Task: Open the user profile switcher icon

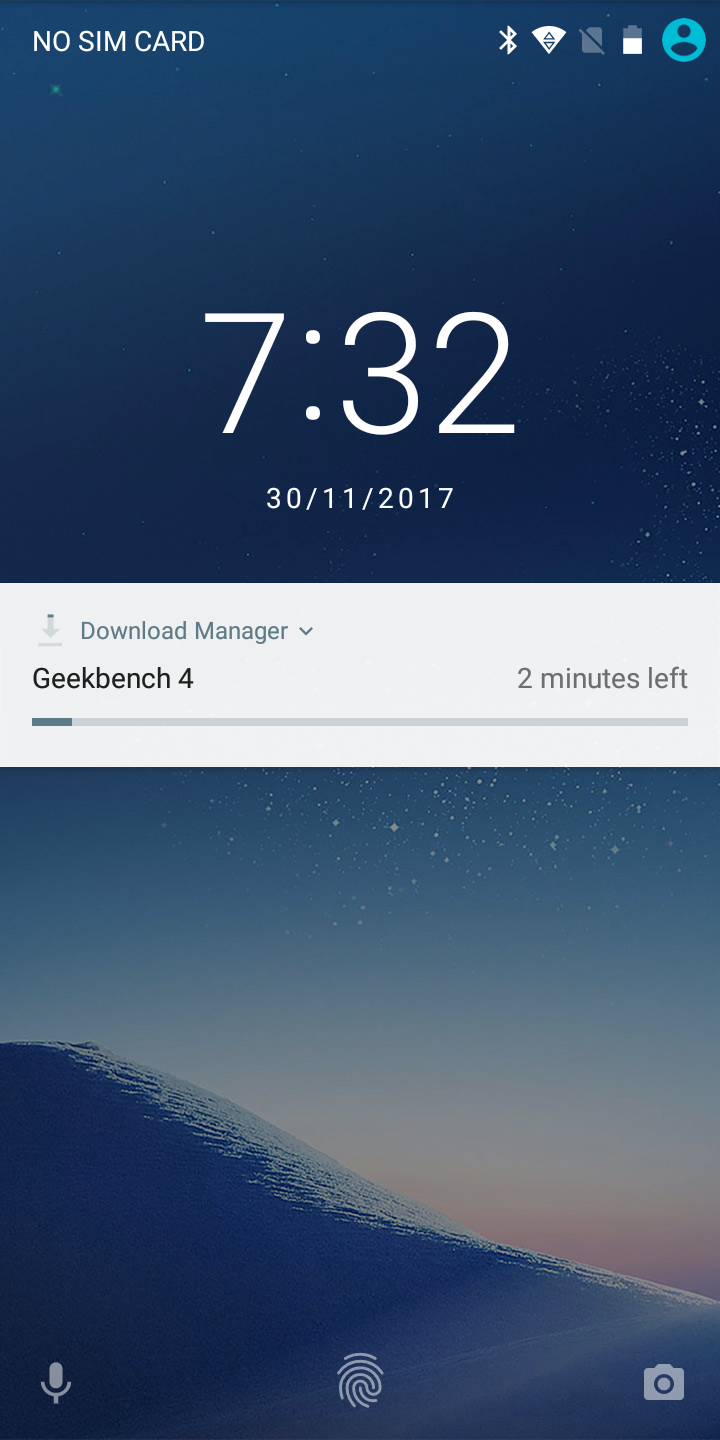Action: [x=684, y=40]
